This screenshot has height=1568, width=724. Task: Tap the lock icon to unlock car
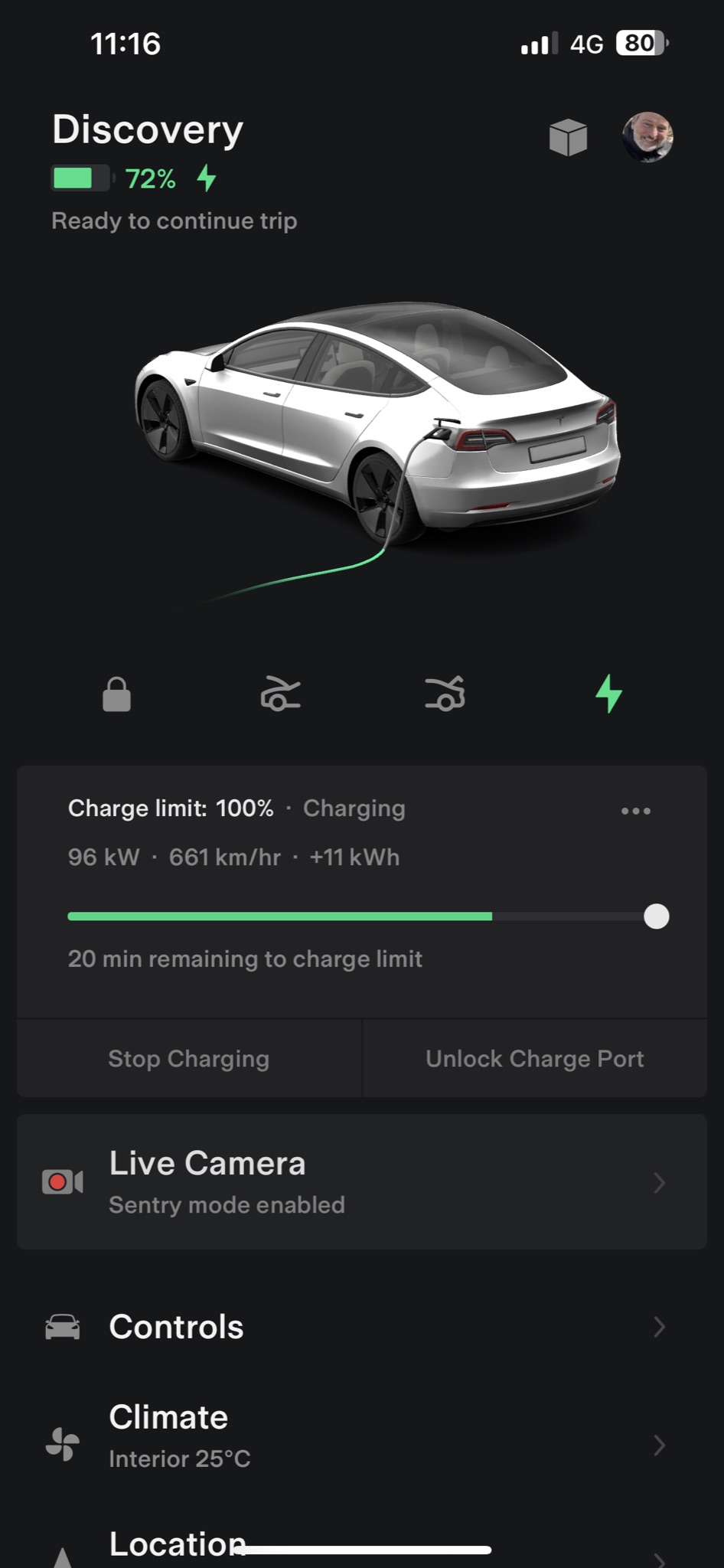[116, 694]
